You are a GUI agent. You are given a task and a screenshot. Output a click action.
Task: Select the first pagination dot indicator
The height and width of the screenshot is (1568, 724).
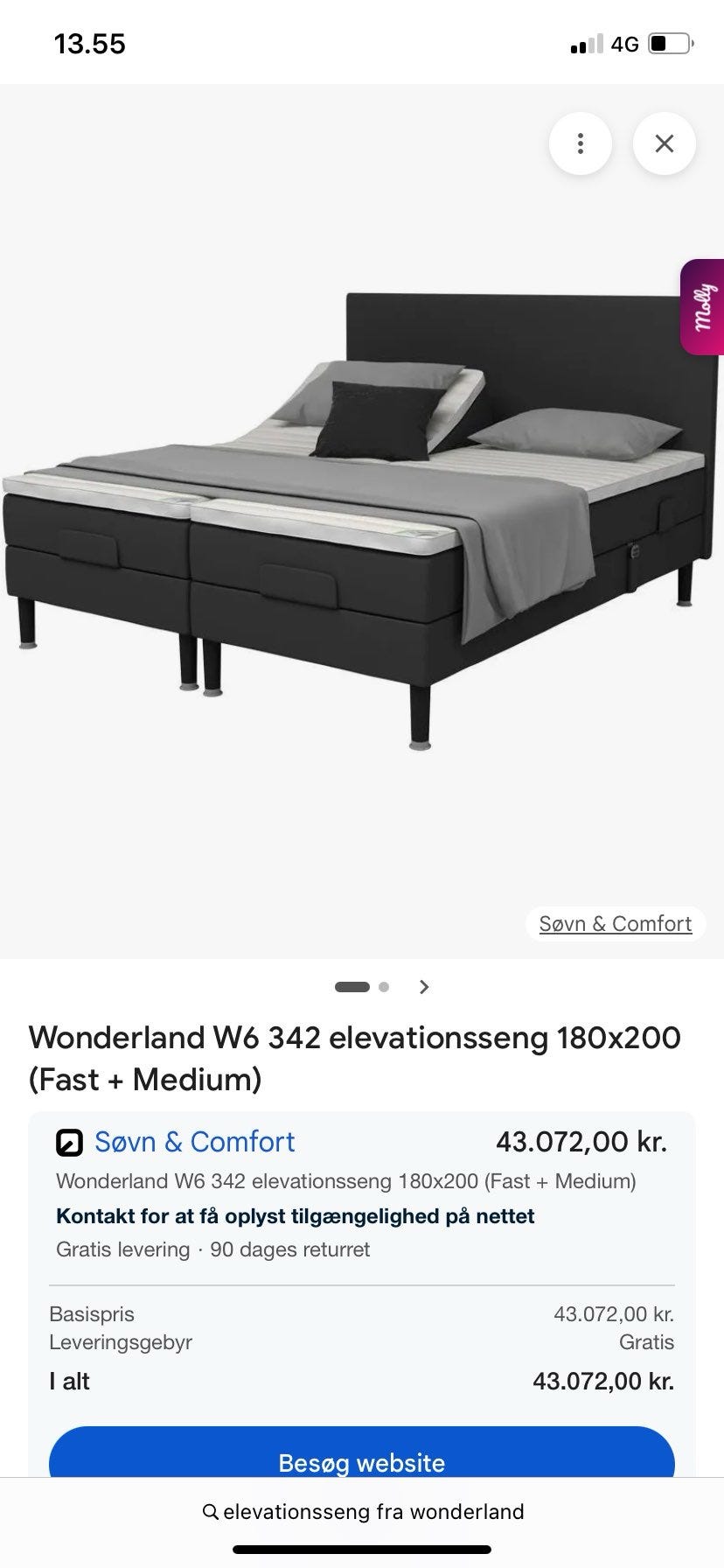click(x=353, y=986)
